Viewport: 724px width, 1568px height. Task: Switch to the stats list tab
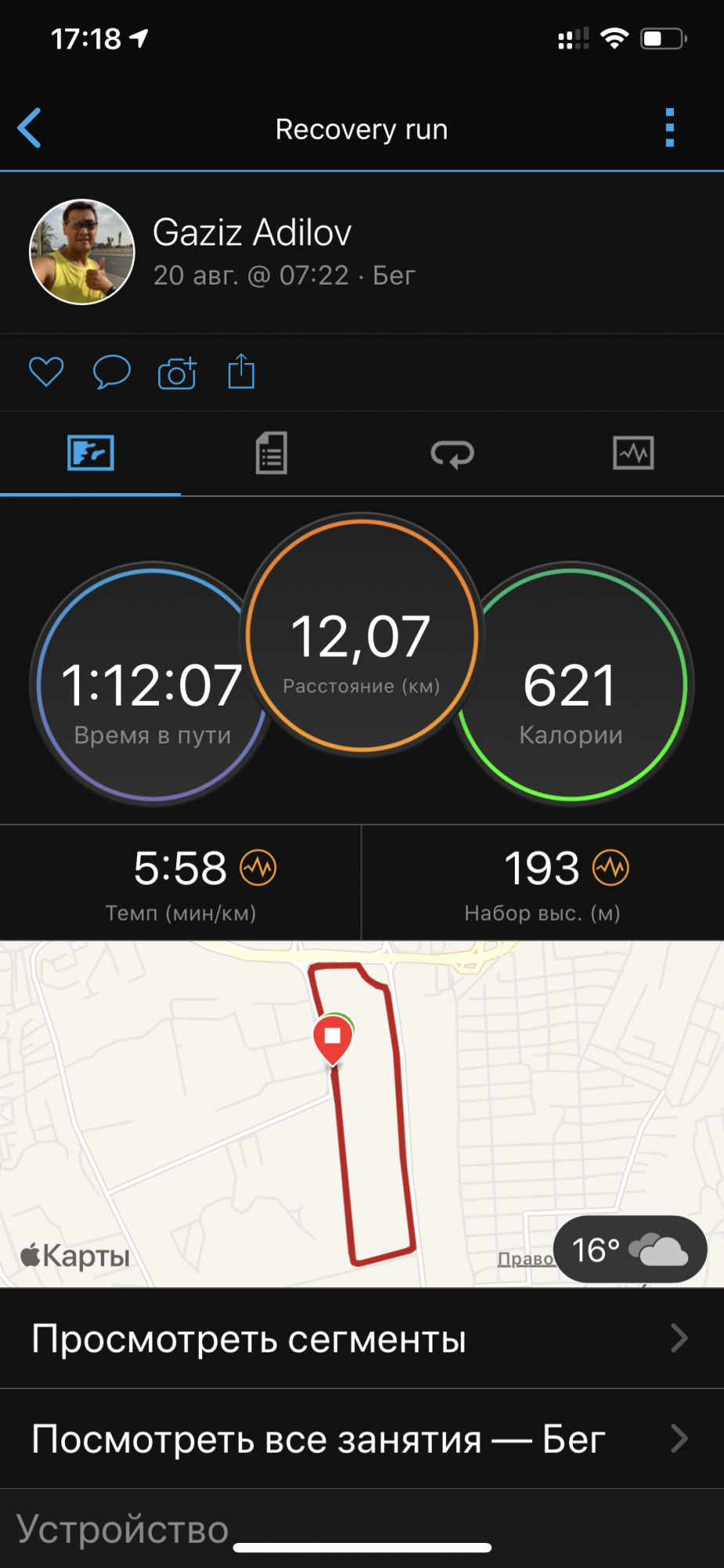pyautogui.click(x=271, y=453)
